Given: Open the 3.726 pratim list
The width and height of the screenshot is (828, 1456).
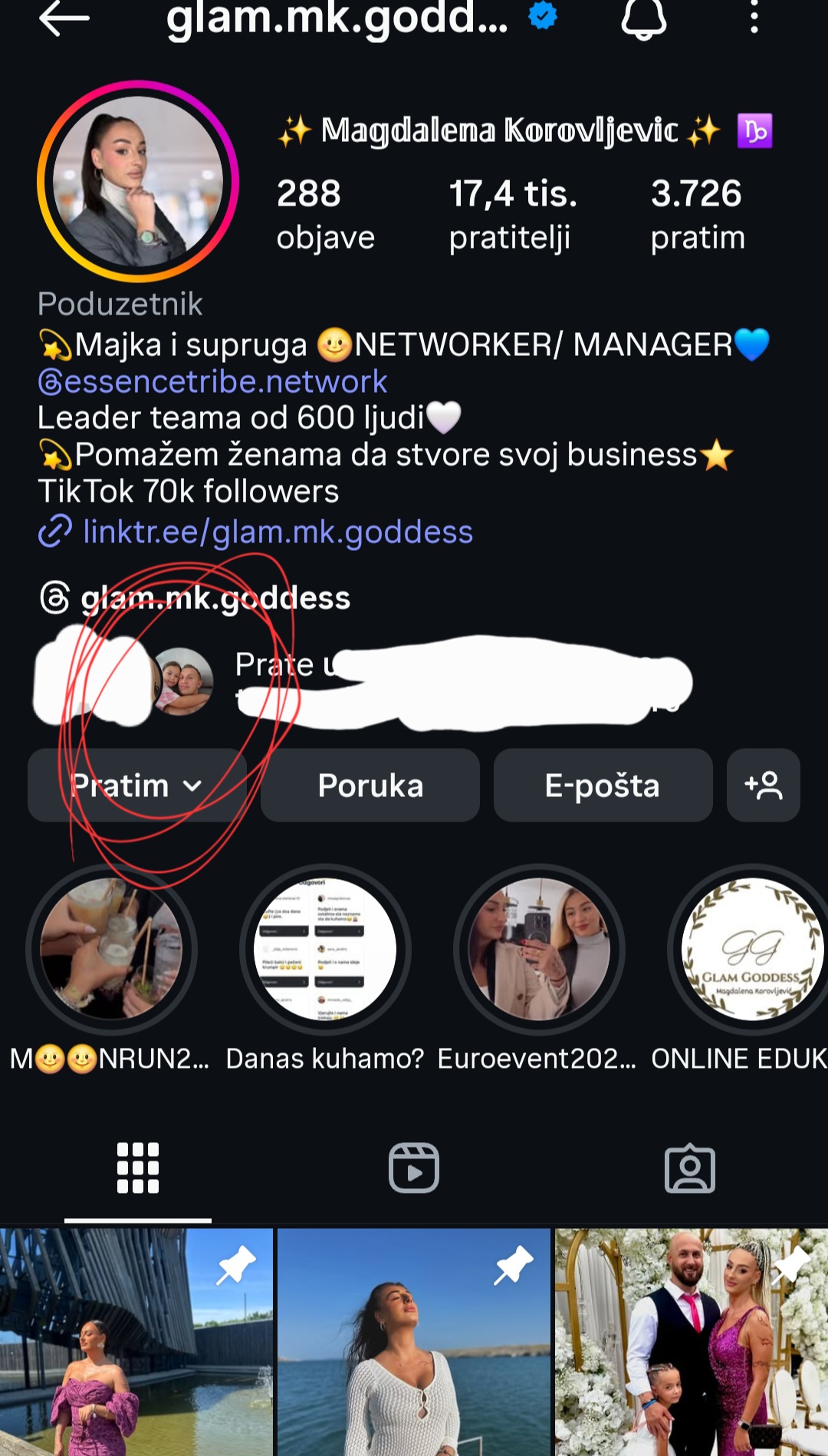Looking at the screenshot, I should pyautogui.click(x=698, y=214).
